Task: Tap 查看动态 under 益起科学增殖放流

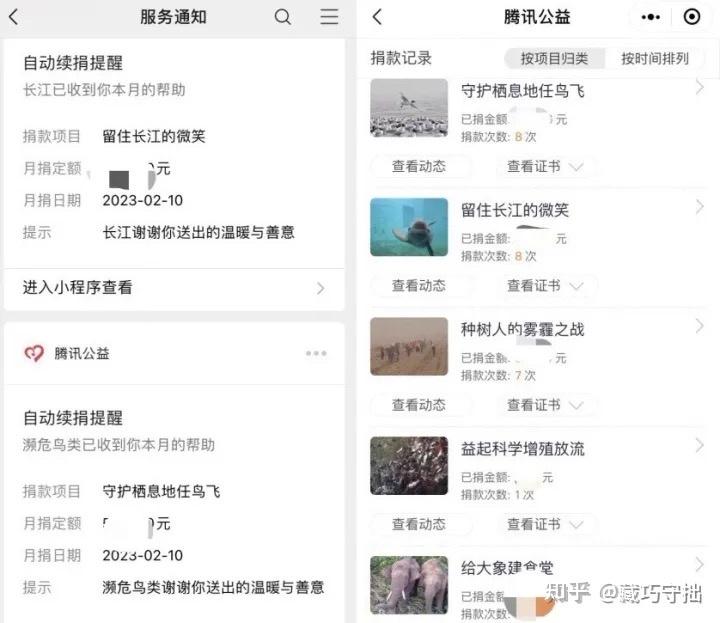Action: (418, 524)
